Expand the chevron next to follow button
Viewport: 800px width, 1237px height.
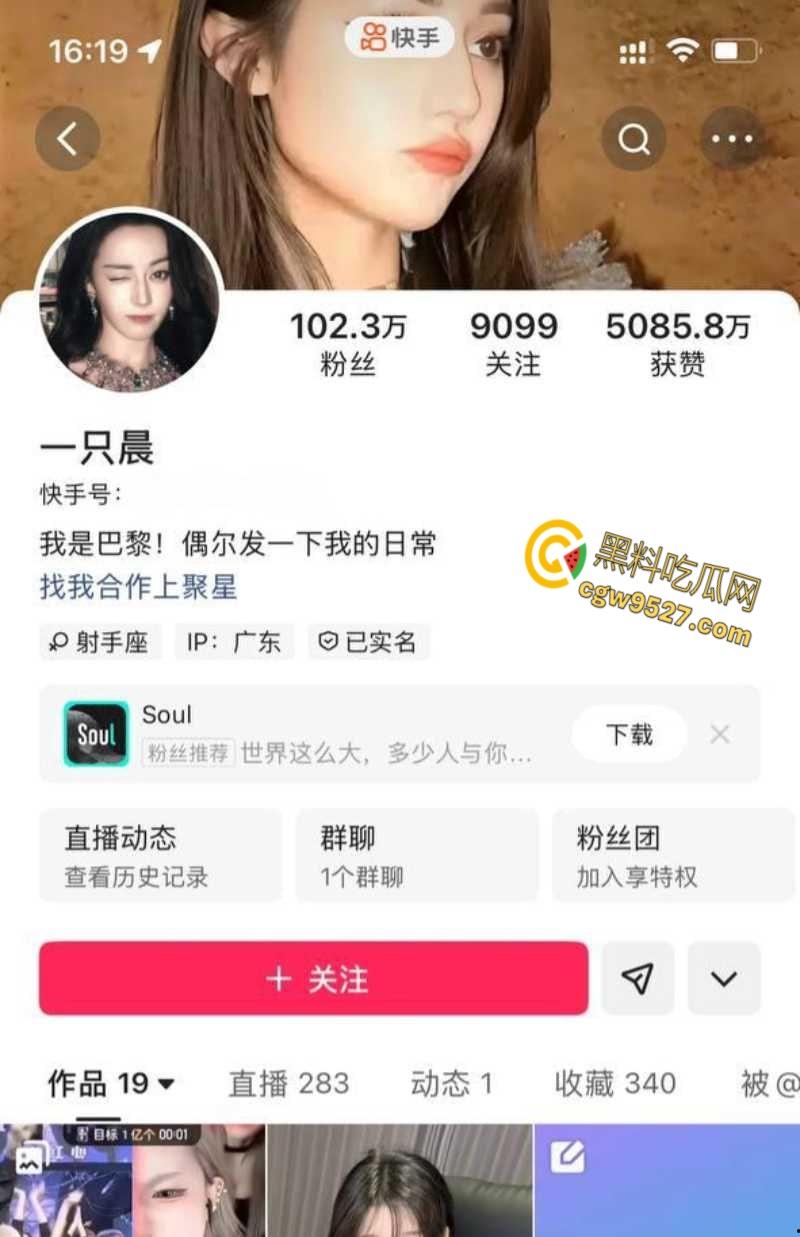(724, 978)
